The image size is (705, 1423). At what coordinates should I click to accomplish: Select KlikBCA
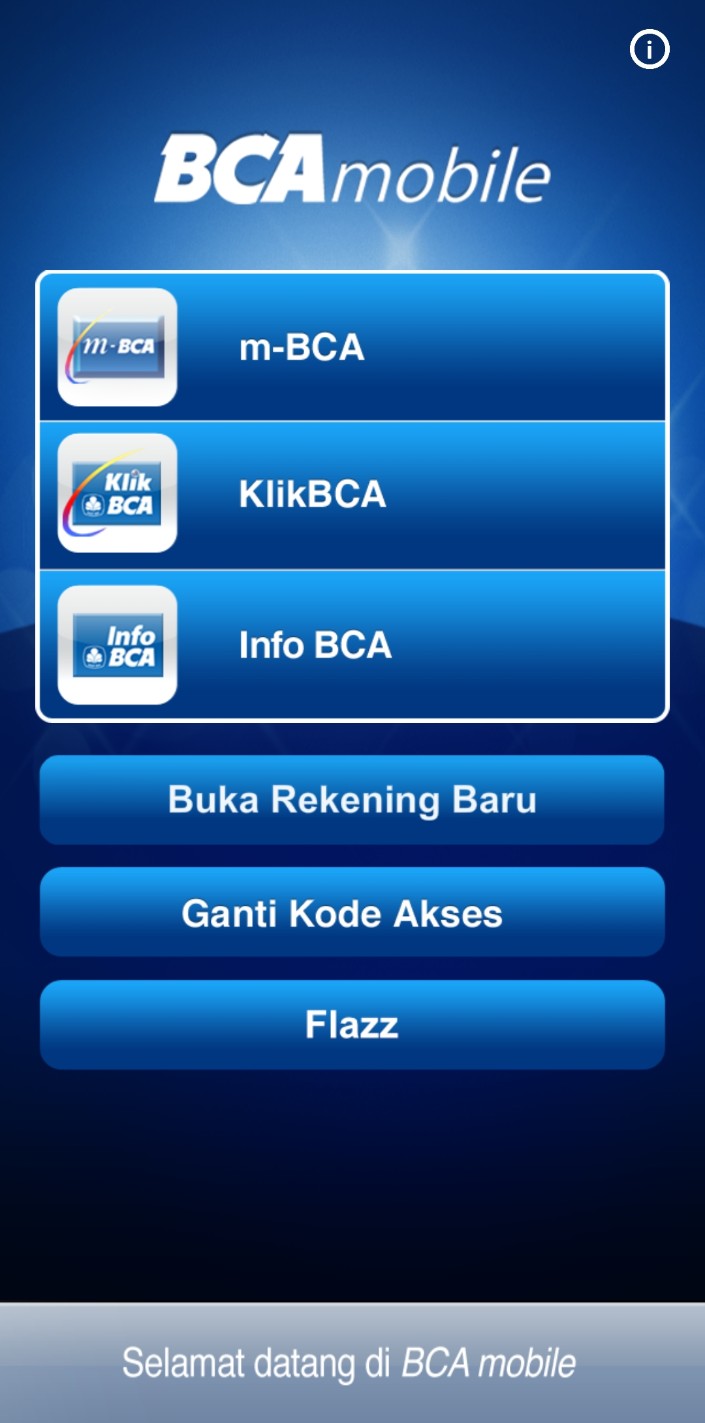(x=352, y=495)
